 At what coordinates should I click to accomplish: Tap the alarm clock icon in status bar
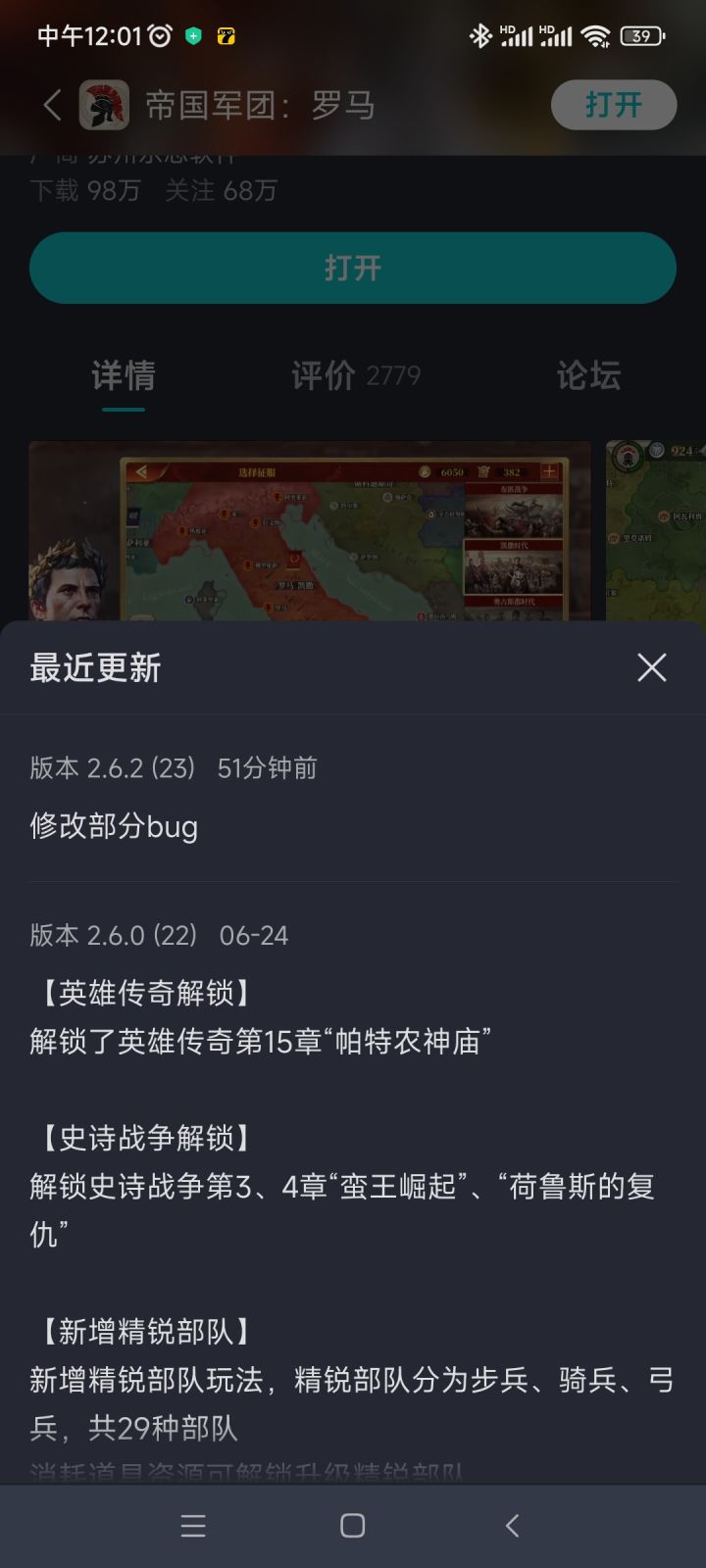[x=157, y=35]
